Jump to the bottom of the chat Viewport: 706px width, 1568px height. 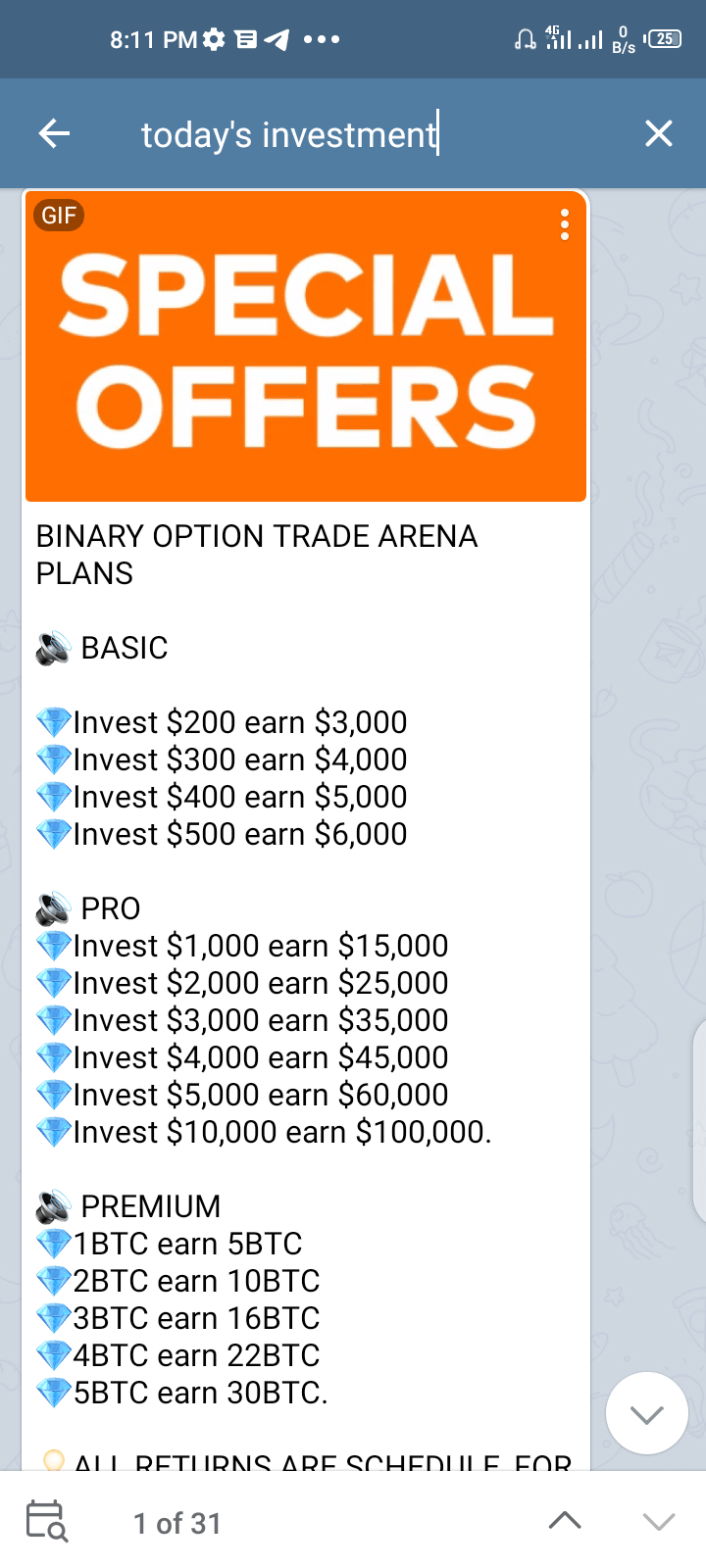(x=646, y=1413)
